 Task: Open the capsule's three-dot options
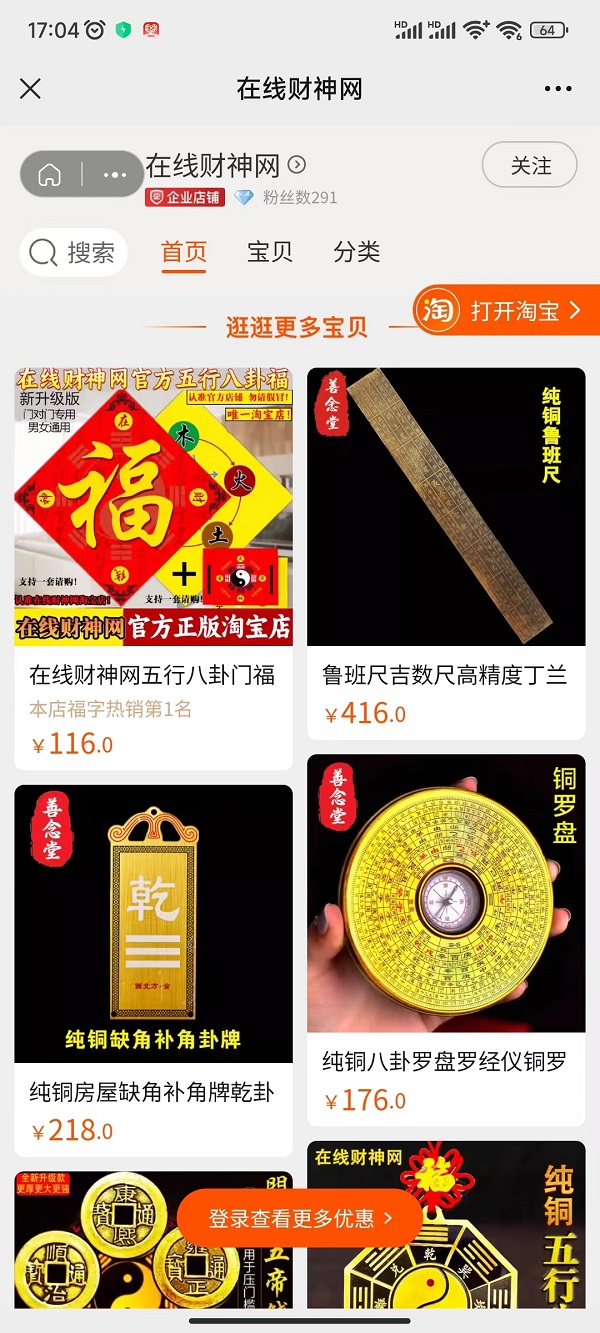tap(115, 175)
